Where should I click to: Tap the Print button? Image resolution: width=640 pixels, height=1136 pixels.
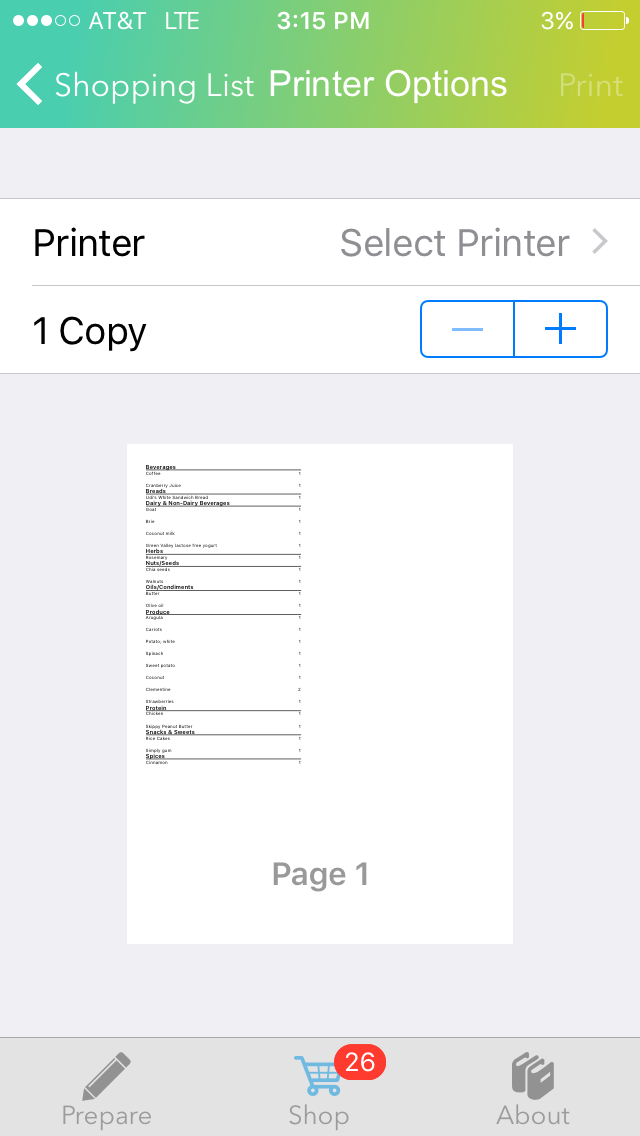tap(590, 85)
